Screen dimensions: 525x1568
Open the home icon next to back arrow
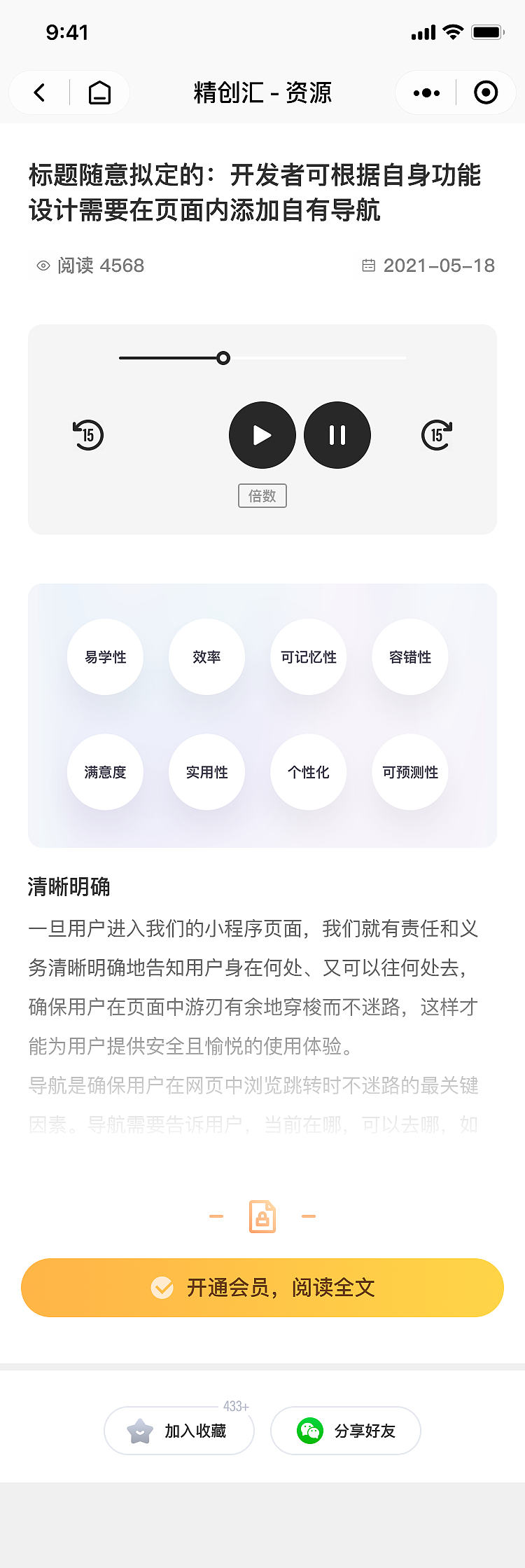pos(99,92)
